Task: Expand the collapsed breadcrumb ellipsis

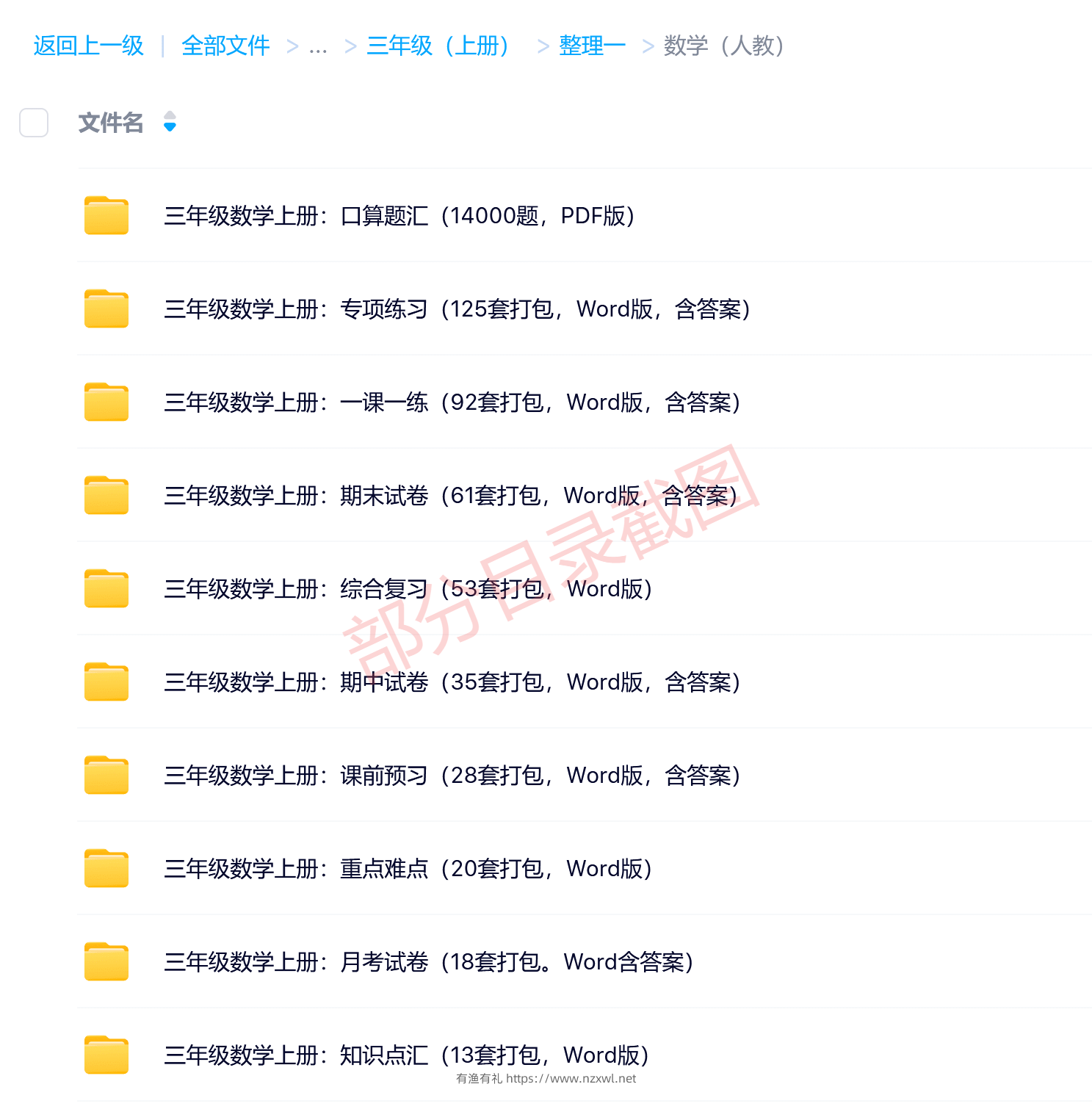Action: click(318, 47)
